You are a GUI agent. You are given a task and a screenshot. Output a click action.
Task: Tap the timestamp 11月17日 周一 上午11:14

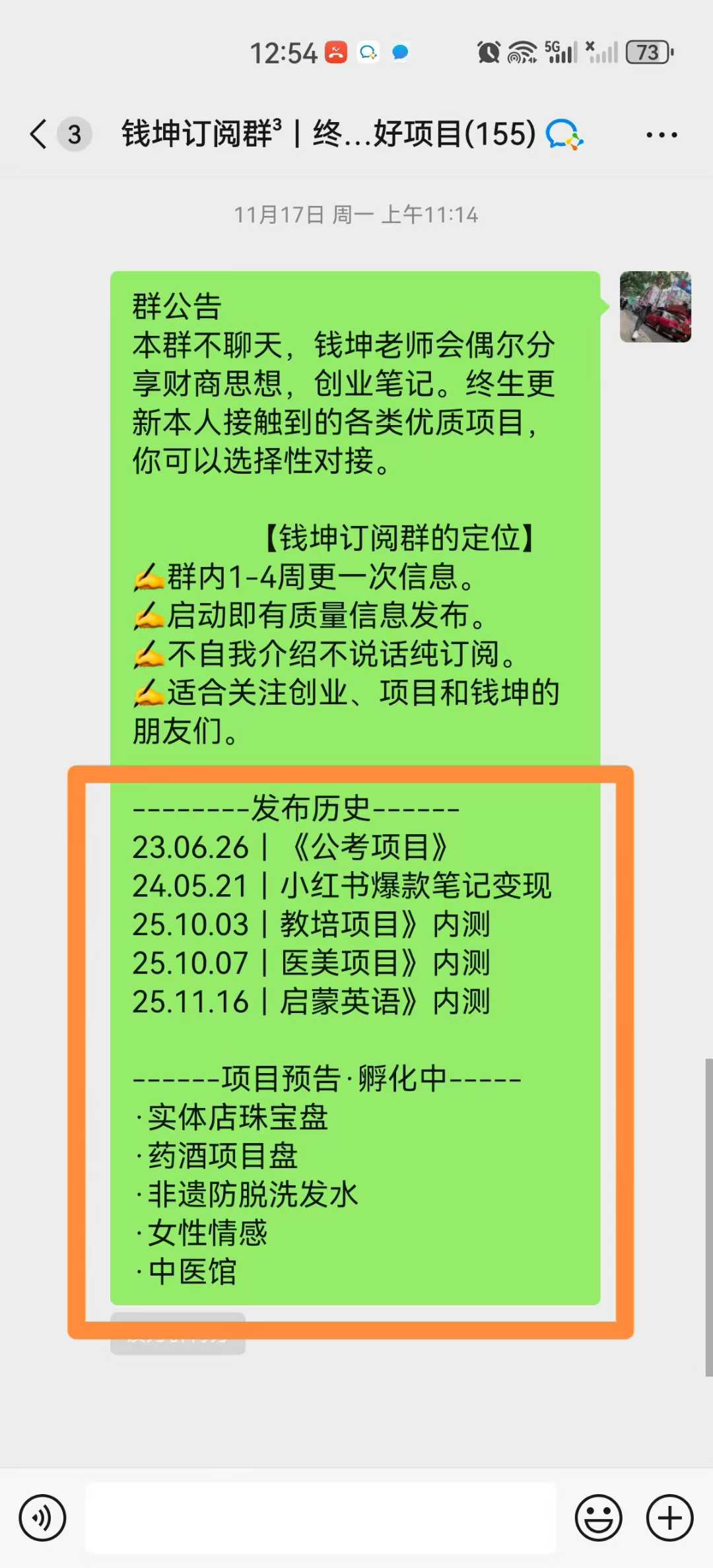coord(356,214)
